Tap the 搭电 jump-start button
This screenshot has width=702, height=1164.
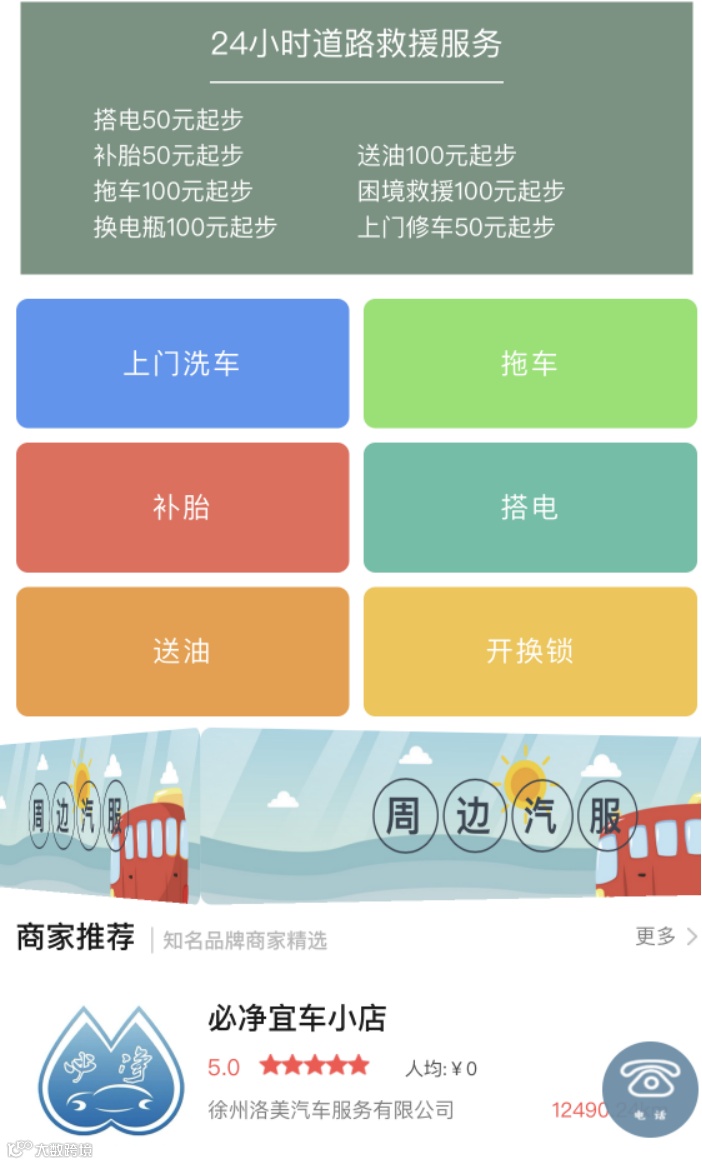530,507
